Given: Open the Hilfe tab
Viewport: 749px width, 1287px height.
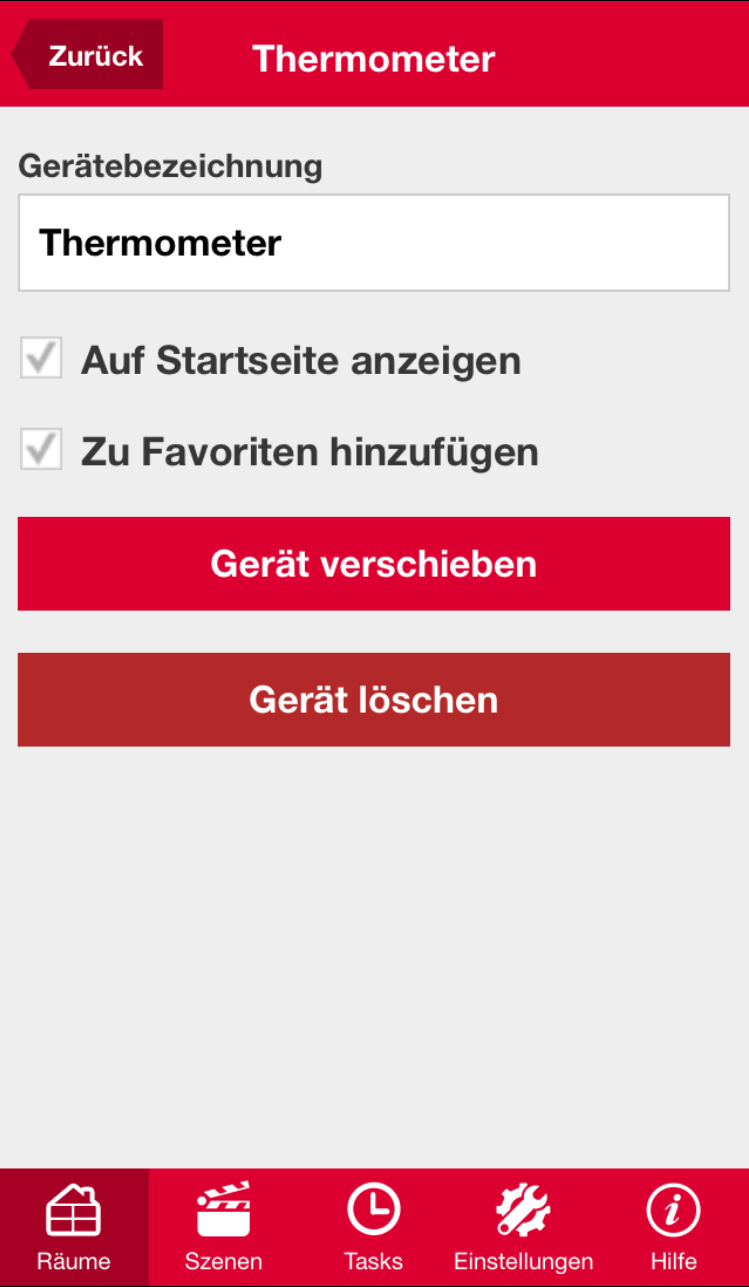Looking at the screenshot, I should (x=674, y=1228).
